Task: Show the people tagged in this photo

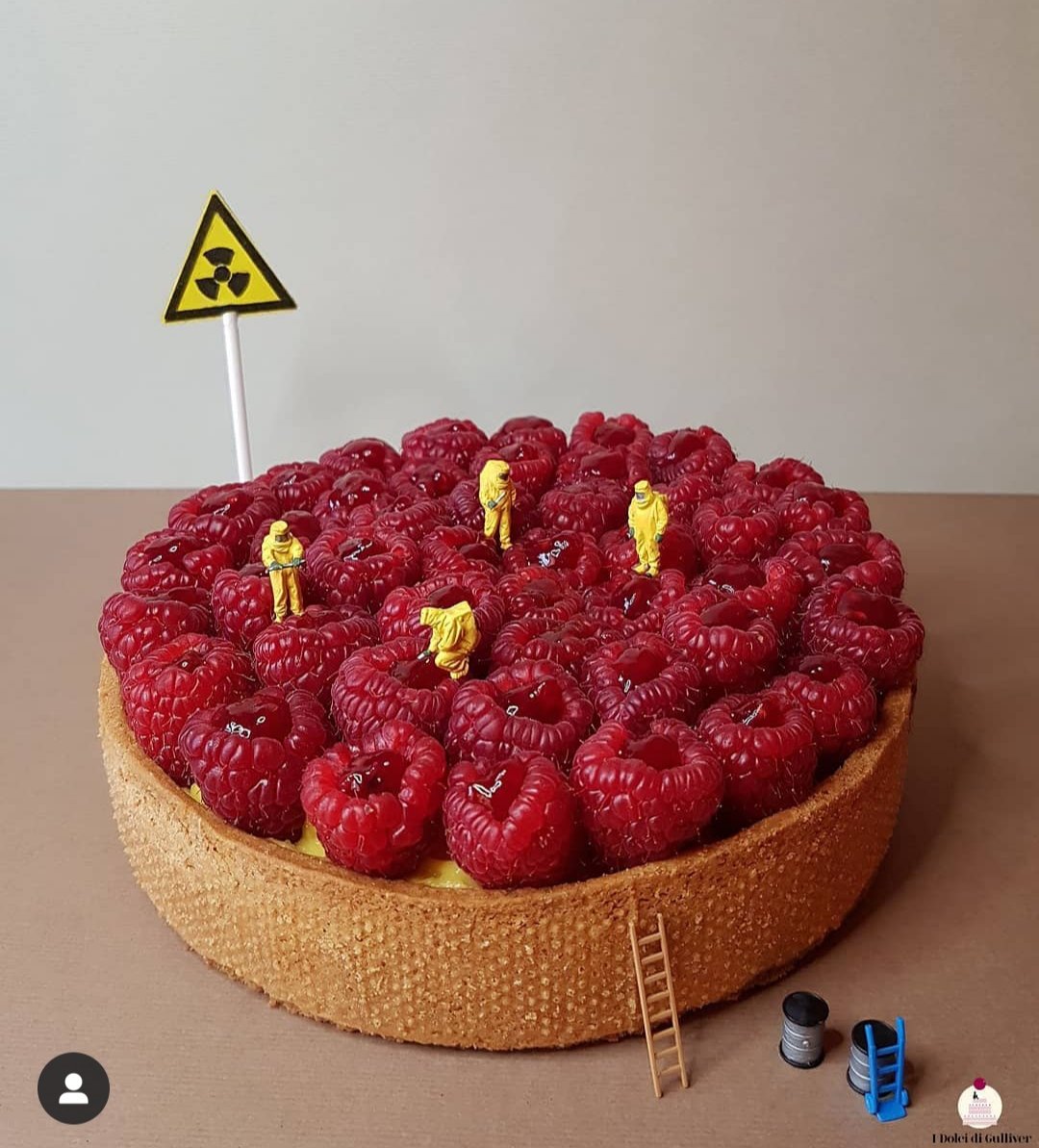Action: pyautogui.click(x=73, y=1087)
